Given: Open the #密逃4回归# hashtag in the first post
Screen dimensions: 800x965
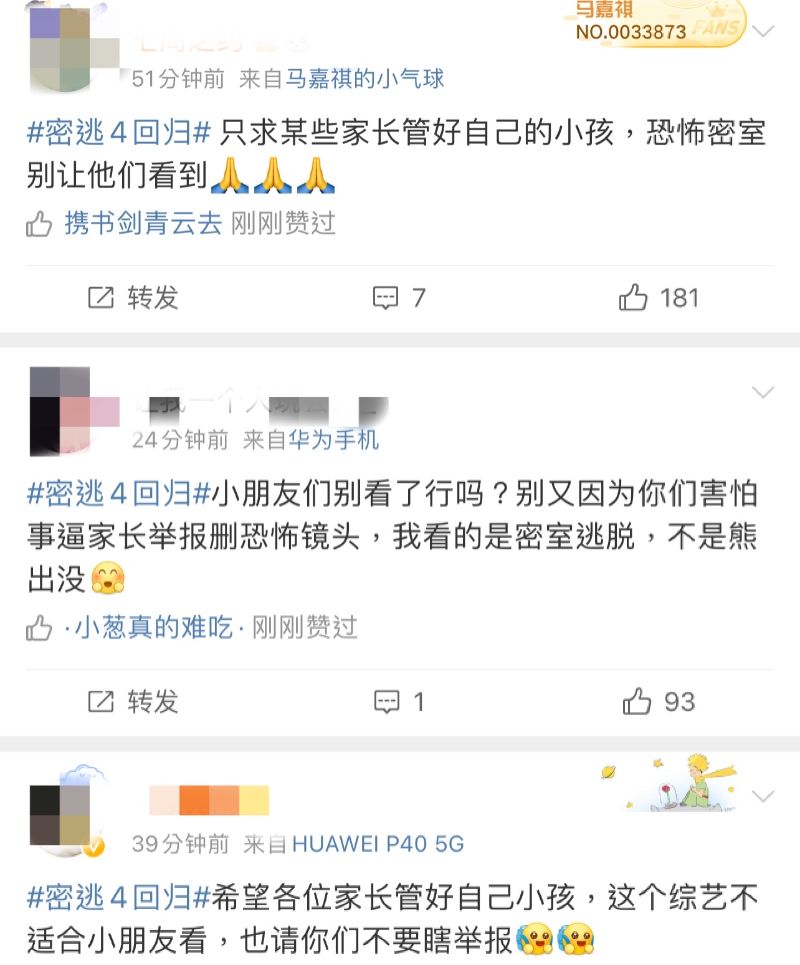Looking at the screenshot, I should [119, 134].
